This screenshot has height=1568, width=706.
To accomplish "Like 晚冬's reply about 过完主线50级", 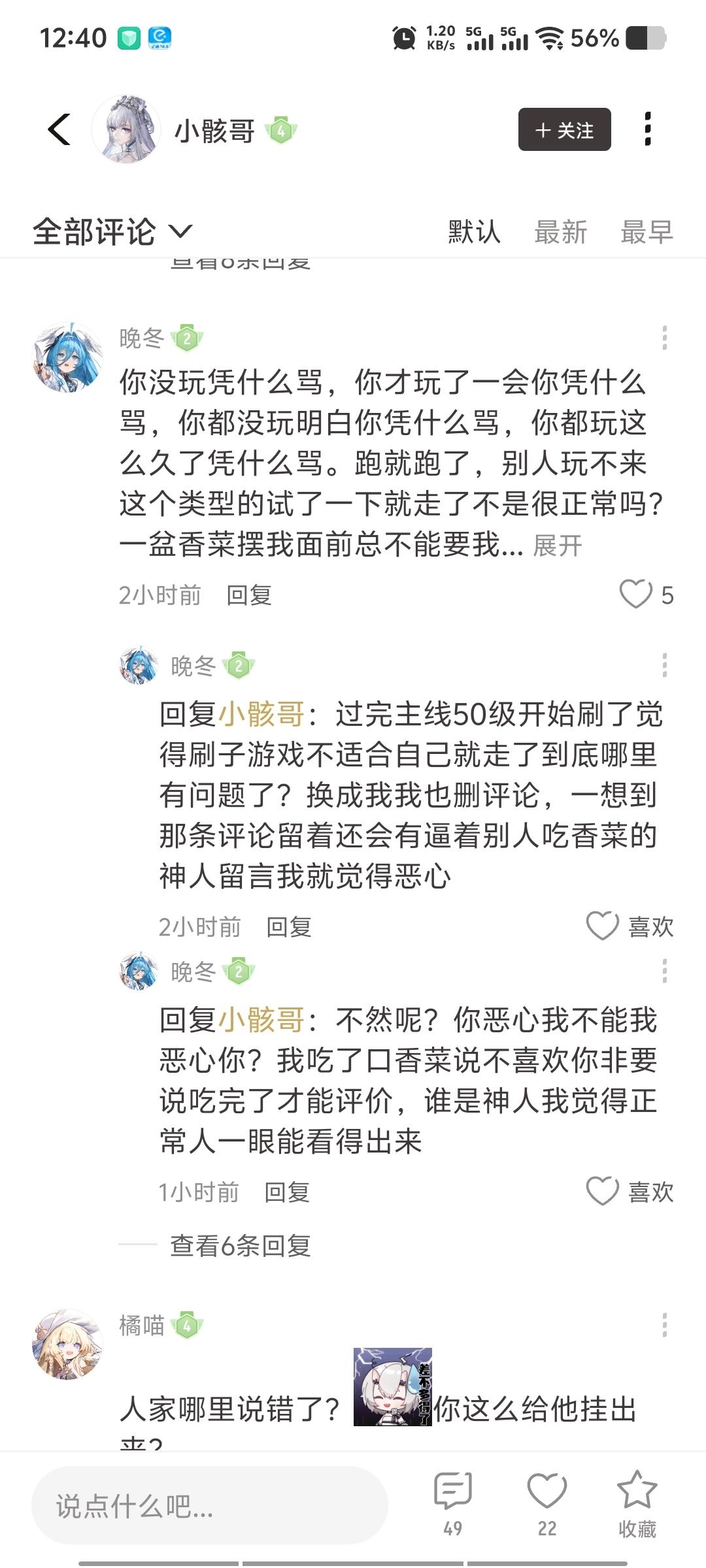I will tap(603, 926).
